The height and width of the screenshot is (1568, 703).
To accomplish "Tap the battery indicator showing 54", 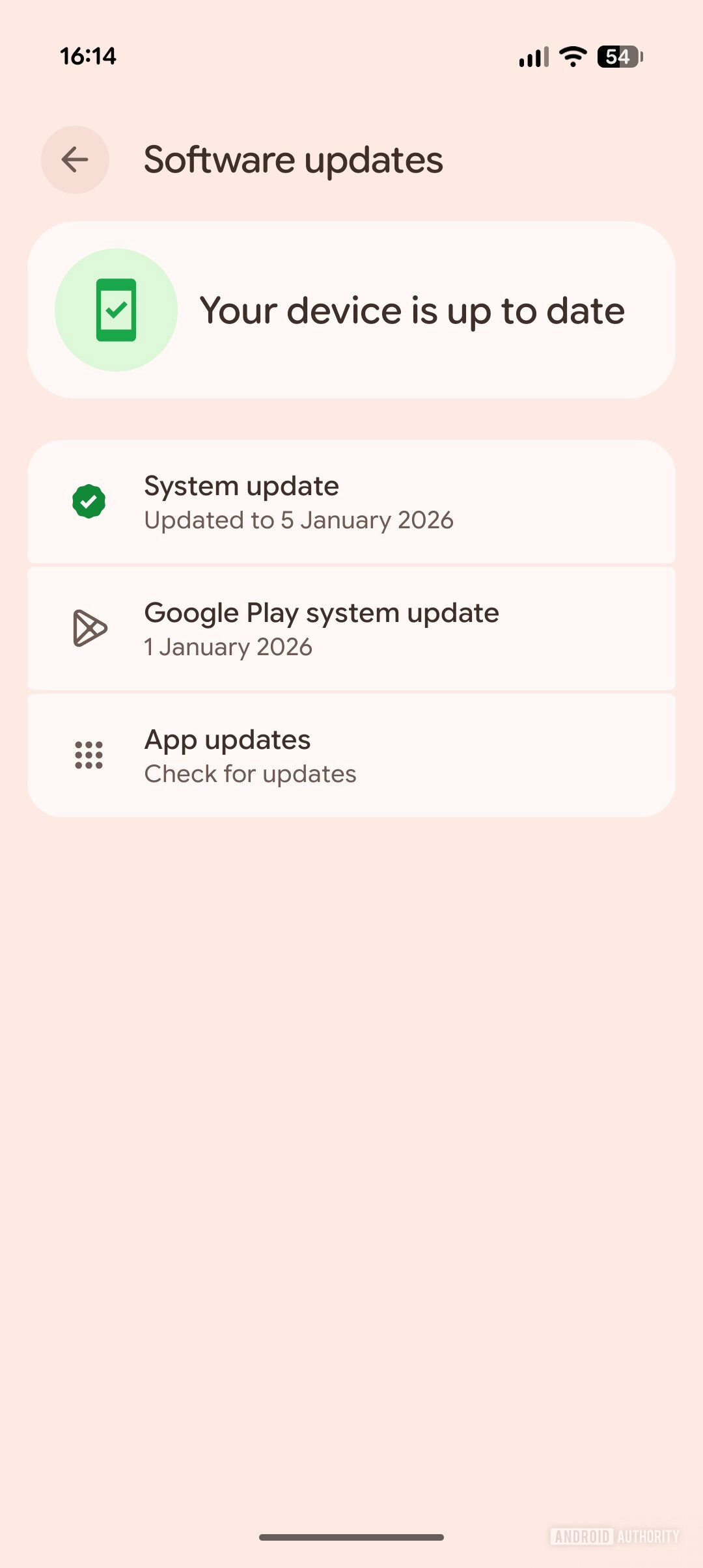I will (618, 57).
